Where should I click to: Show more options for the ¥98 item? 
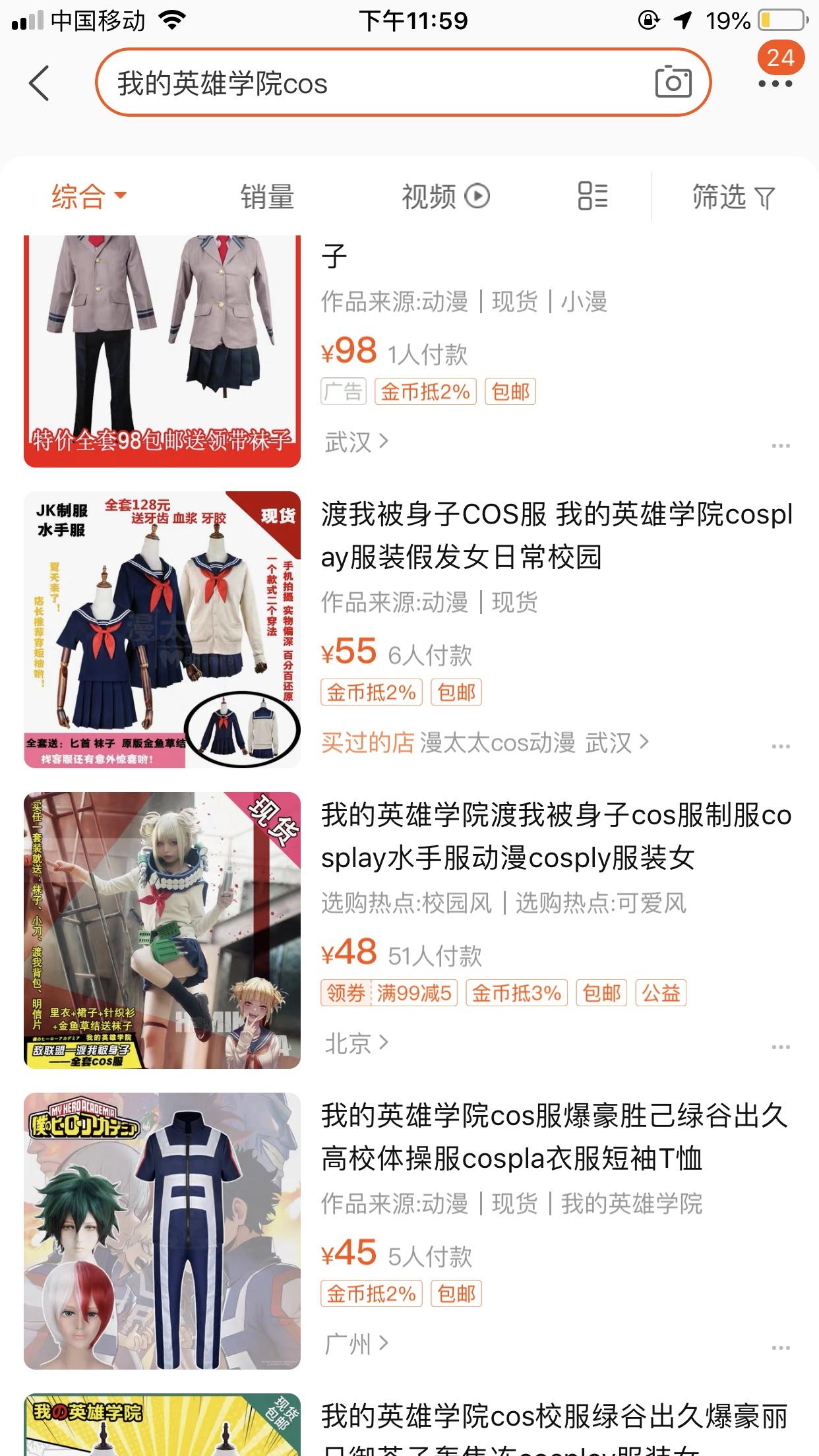(x=781, y=446)
